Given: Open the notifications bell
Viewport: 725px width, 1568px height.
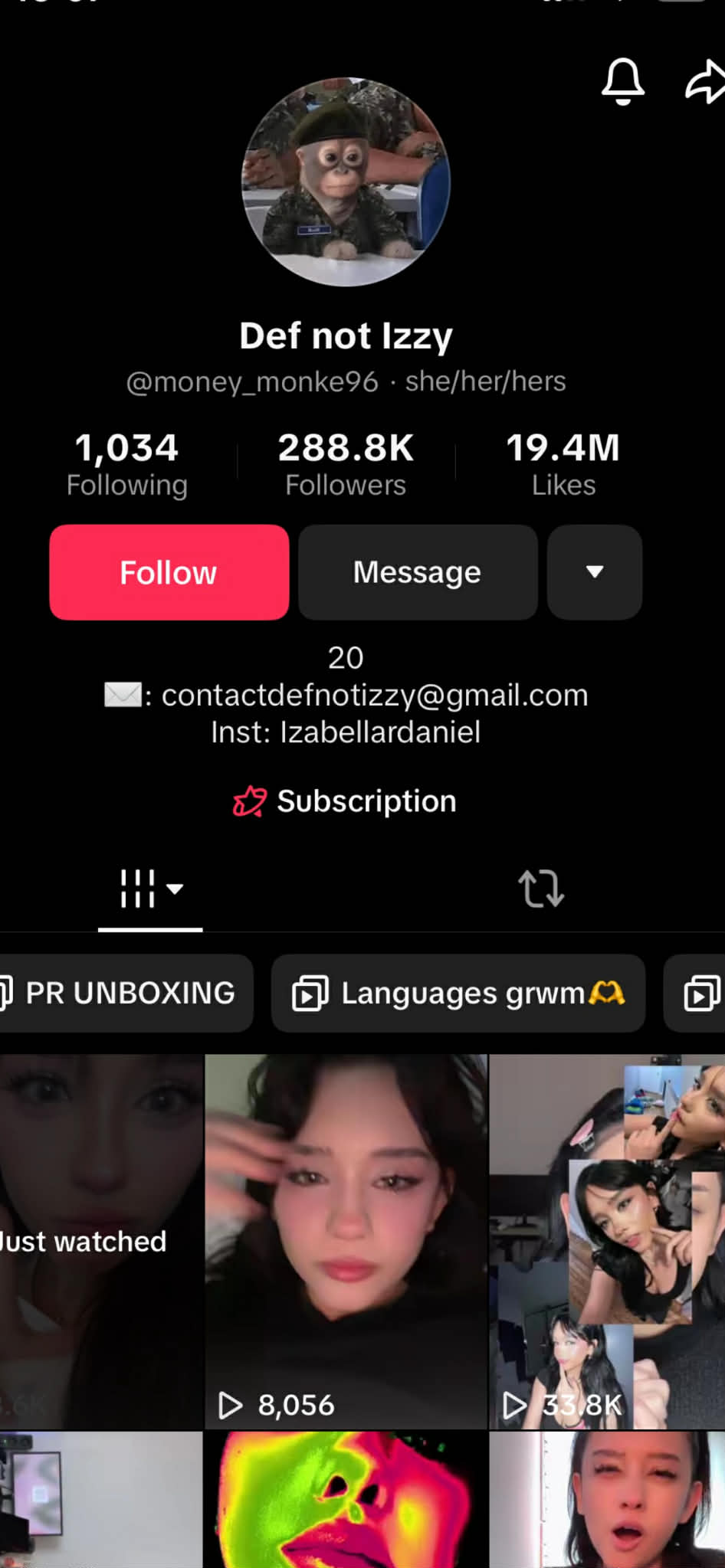Looking at the screenshot, I should point(622,81).
